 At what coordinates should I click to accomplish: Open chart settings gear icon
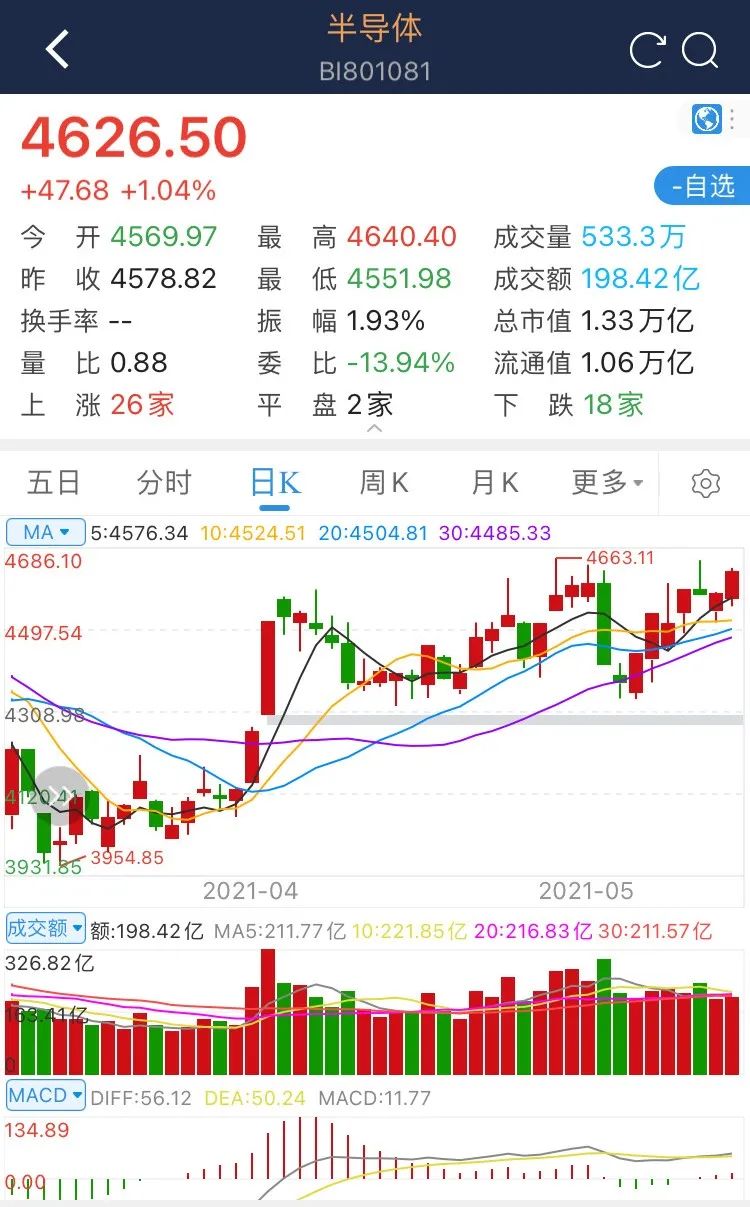click(x=706, y=484)
